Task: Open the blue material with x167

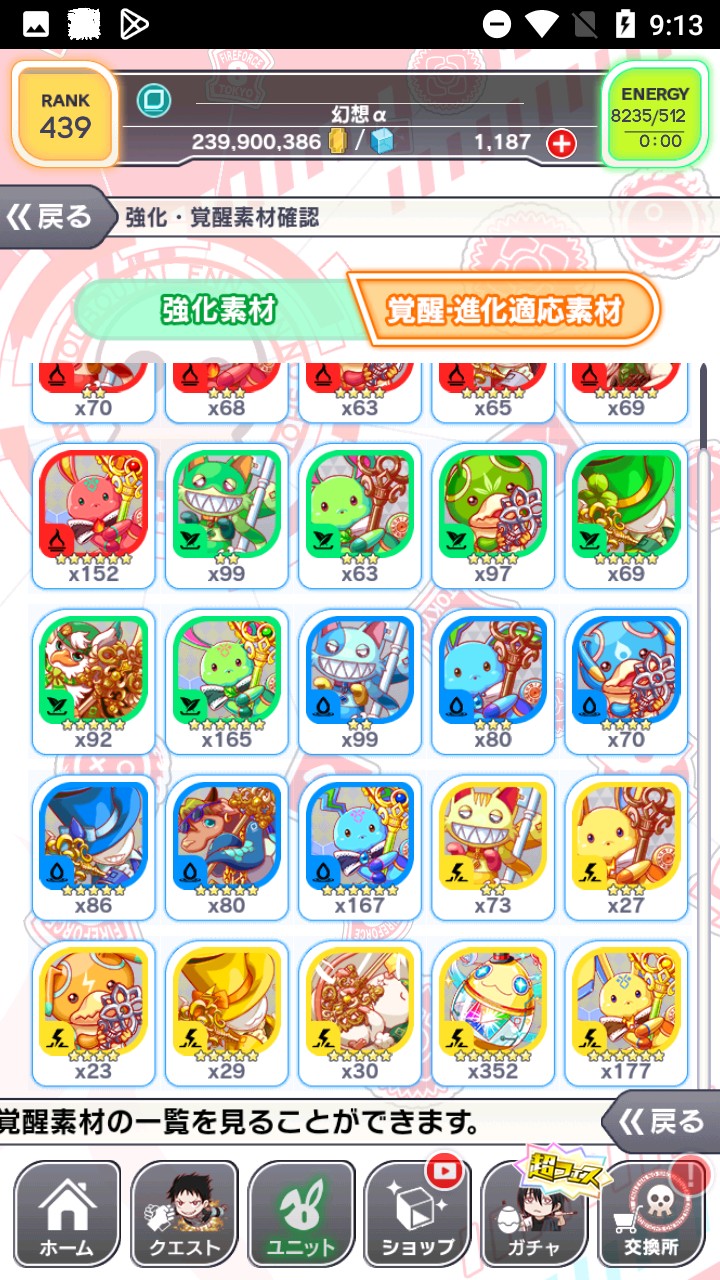Action: point(360,845)
